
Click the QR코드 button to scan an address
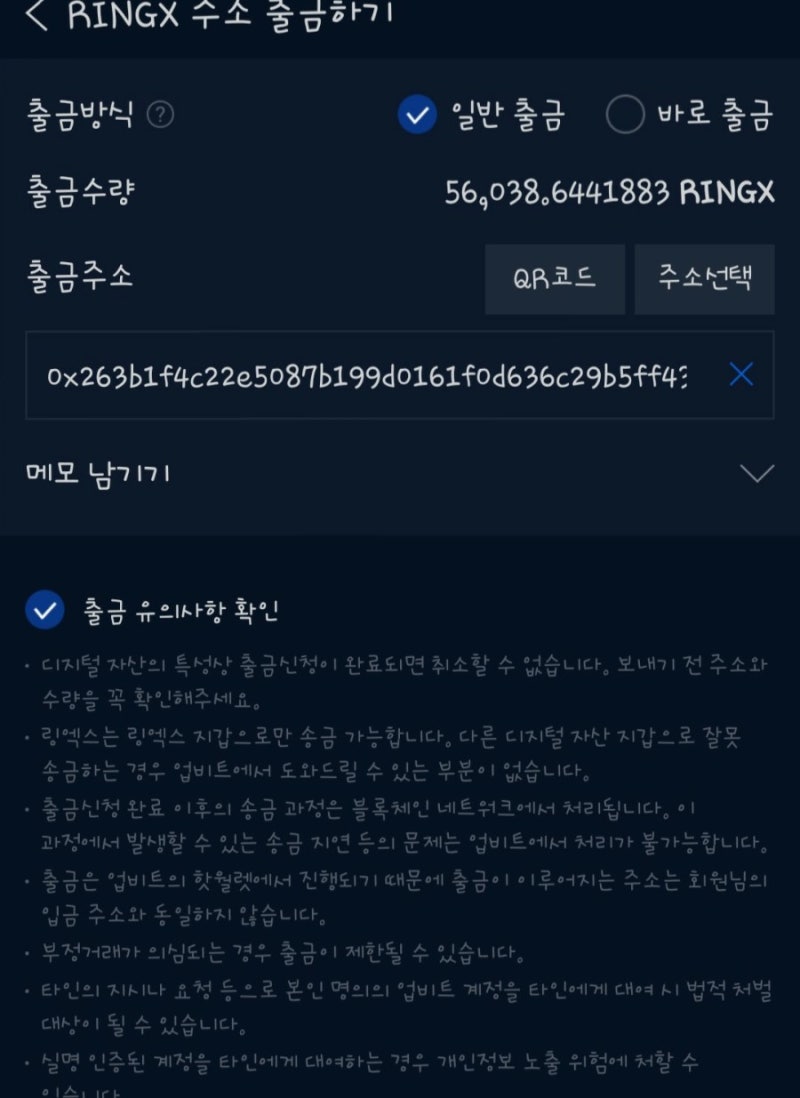tap(554, 280)
